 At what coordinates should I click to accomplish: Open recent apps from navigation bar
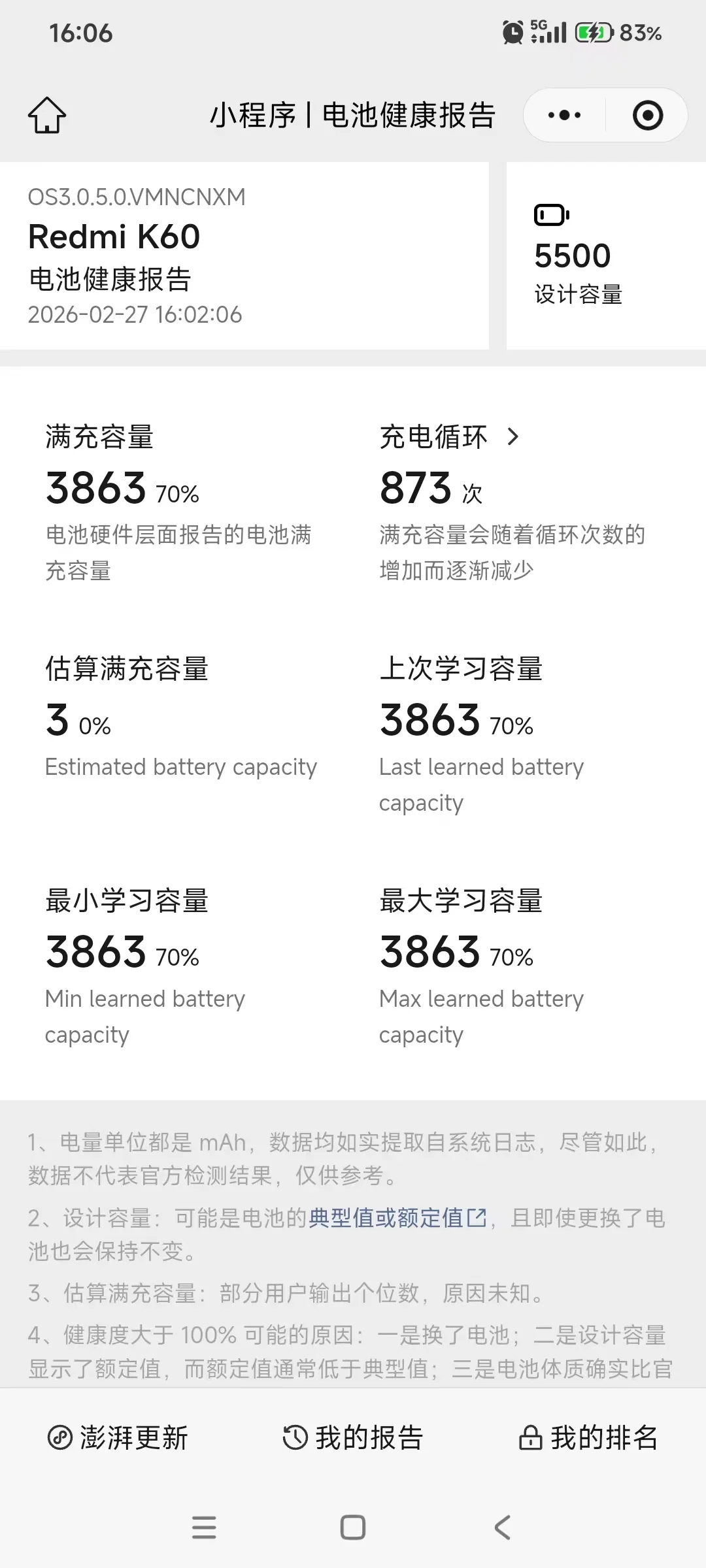[x=204, y=1527]
